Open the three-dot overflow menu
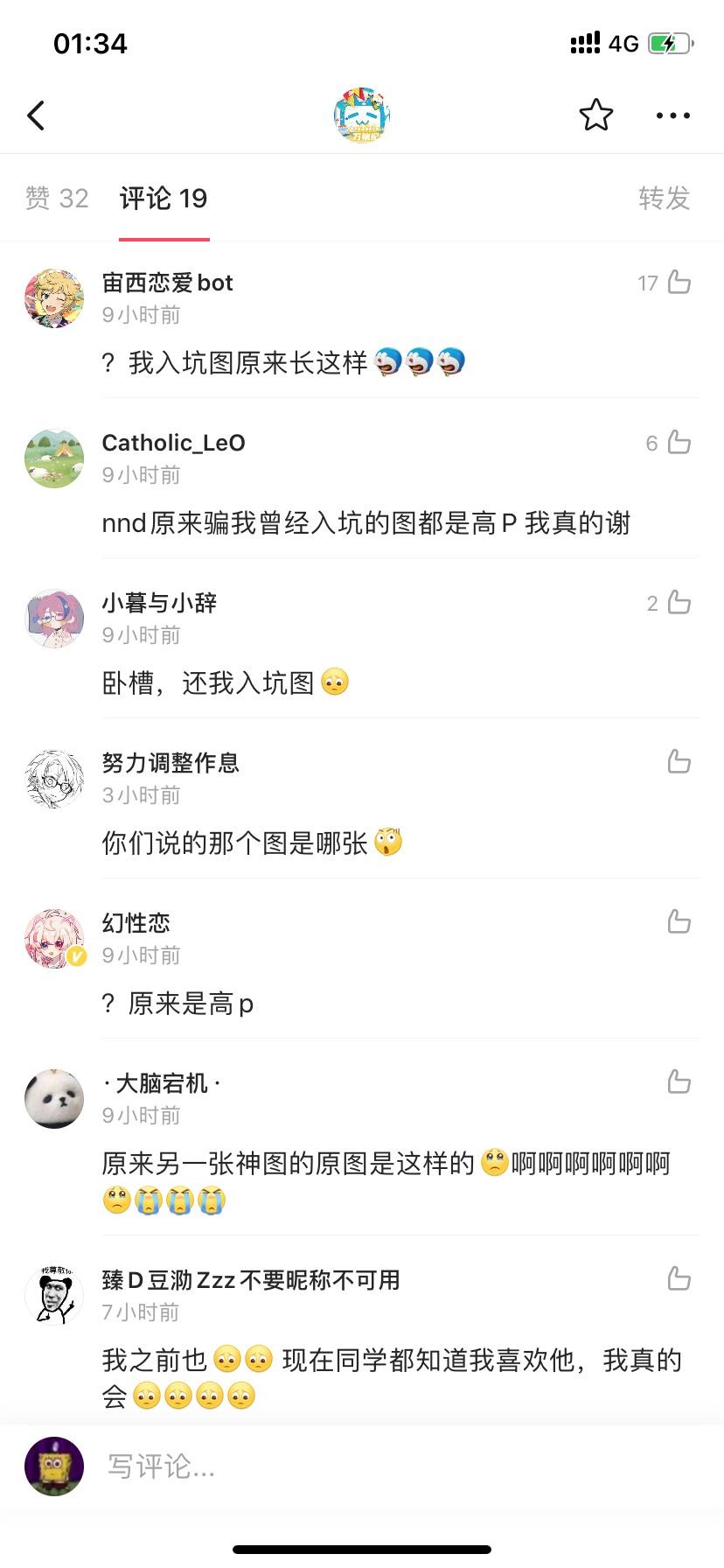Screen dimensions: 724x1568 click(x=672, y=115)
